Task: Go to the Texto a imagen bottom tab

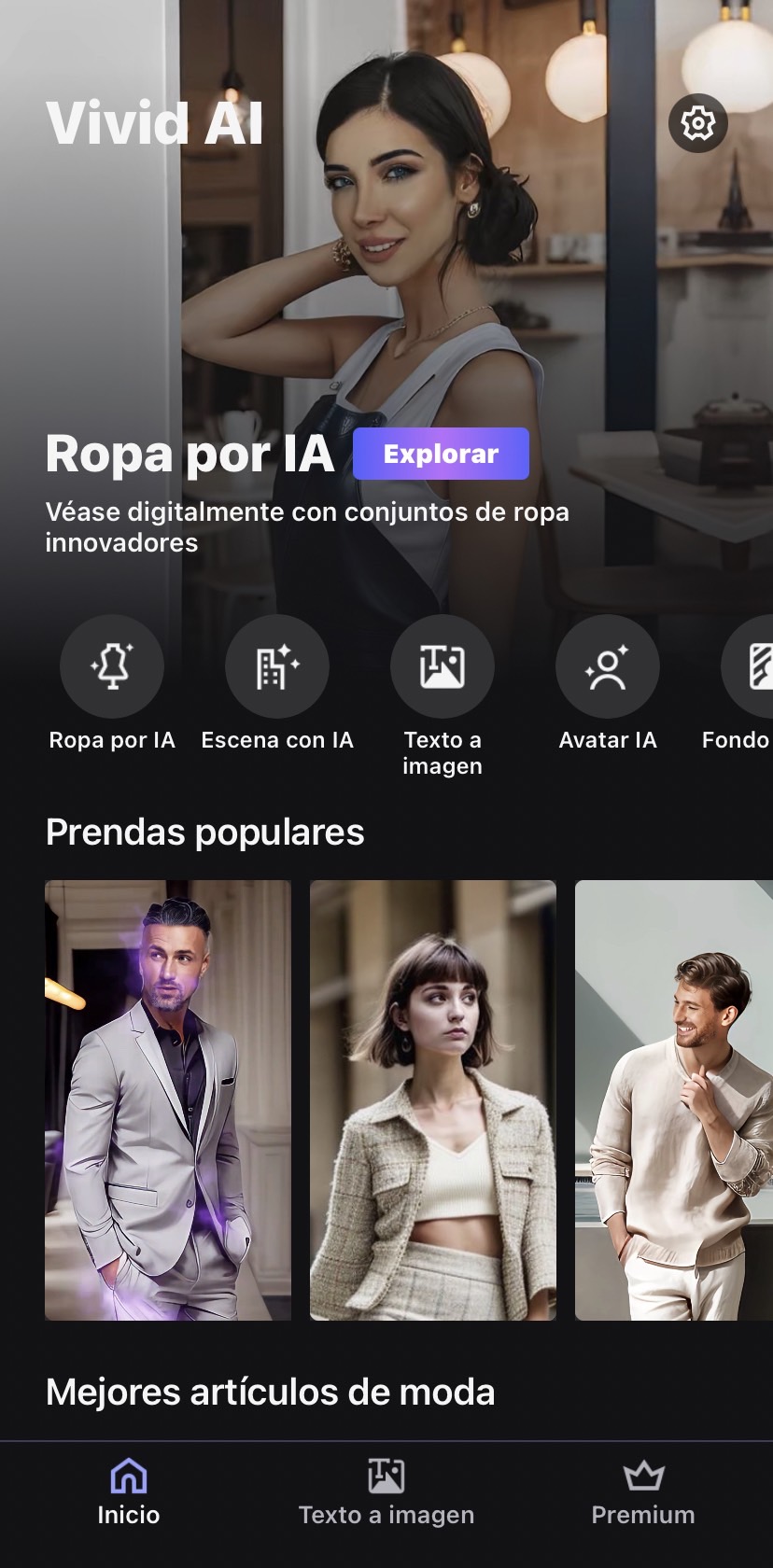Action: [386, 1493]
